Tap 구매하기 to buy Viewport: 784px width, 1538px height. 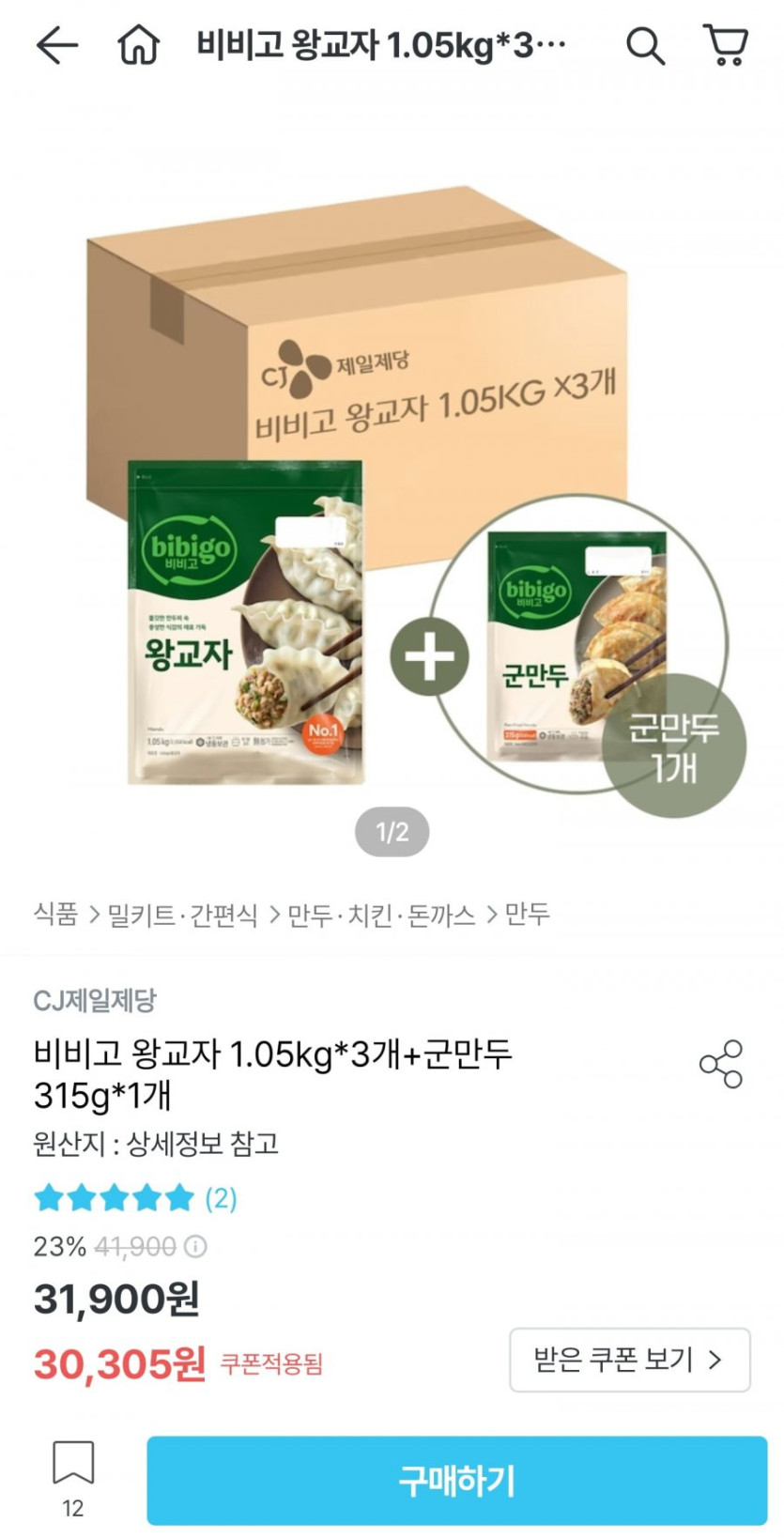coord(456,1480)
